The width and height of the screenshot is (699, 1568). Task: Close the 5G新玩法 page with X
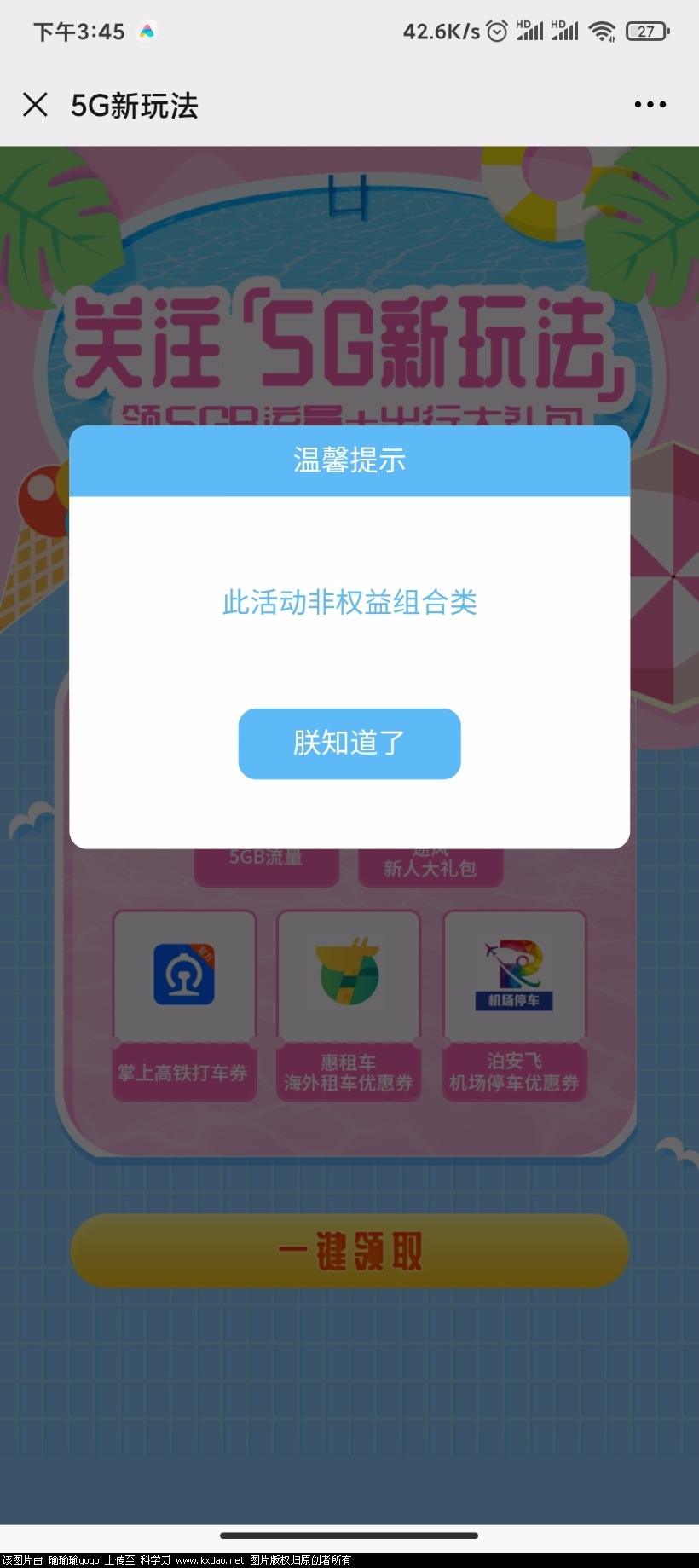[x=36, y=104]
